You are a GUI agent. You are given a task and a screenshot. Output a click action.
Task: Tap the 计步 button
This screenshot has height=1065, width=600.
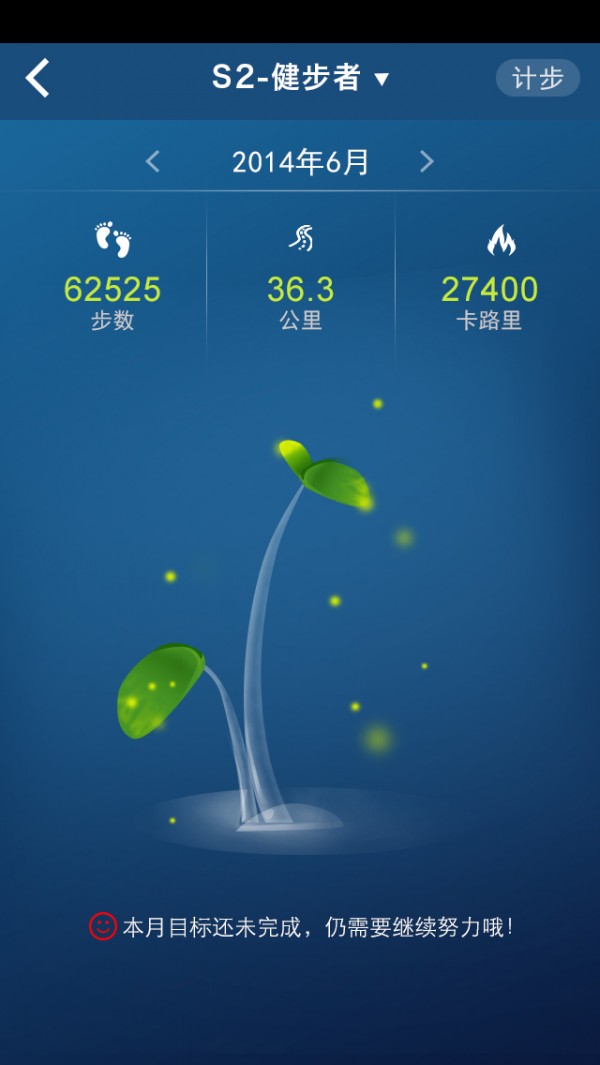click(537, 78)
